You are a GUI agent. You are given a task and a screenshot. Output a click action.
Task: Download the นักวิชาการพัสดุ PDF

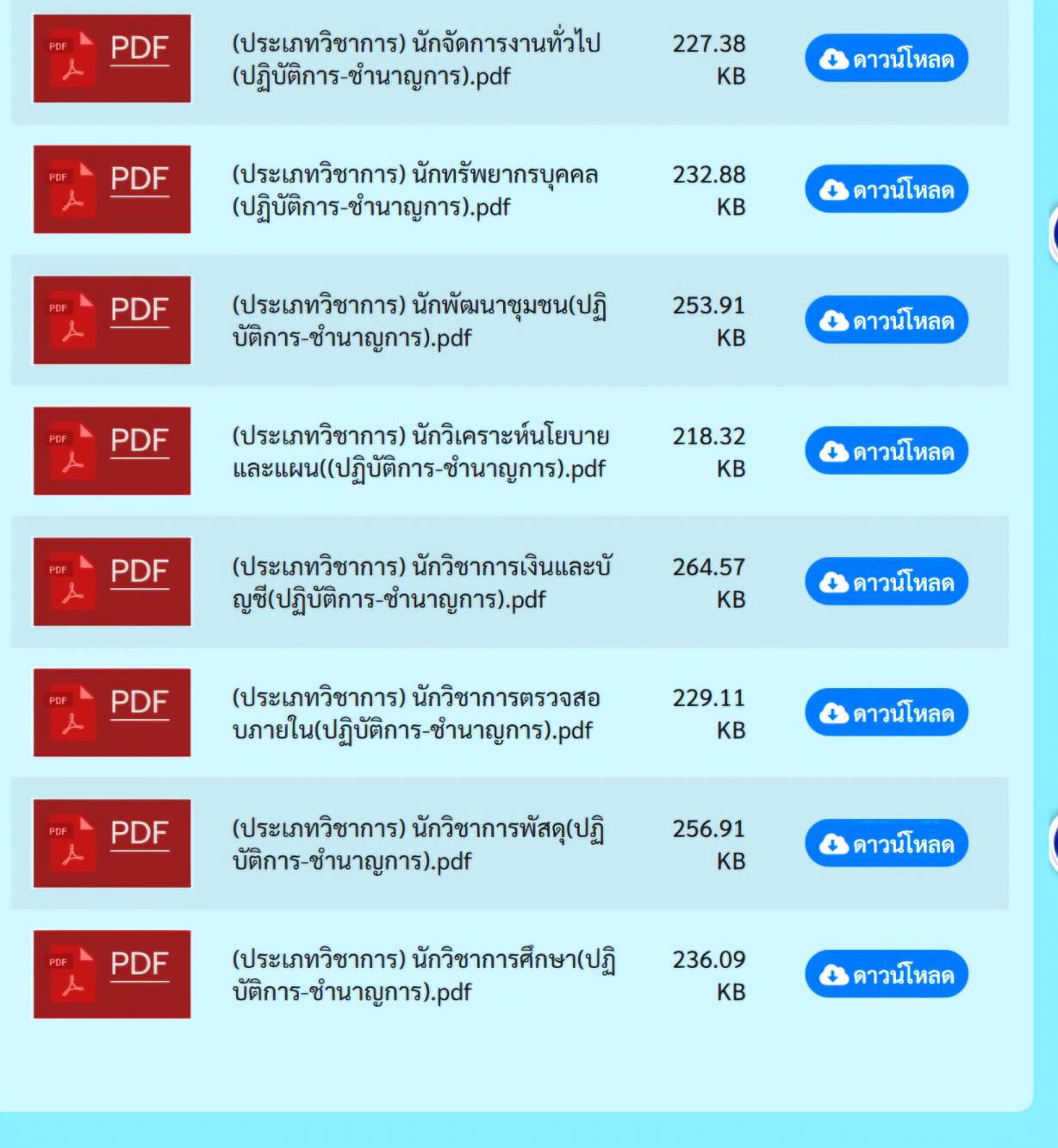(887, 844)
